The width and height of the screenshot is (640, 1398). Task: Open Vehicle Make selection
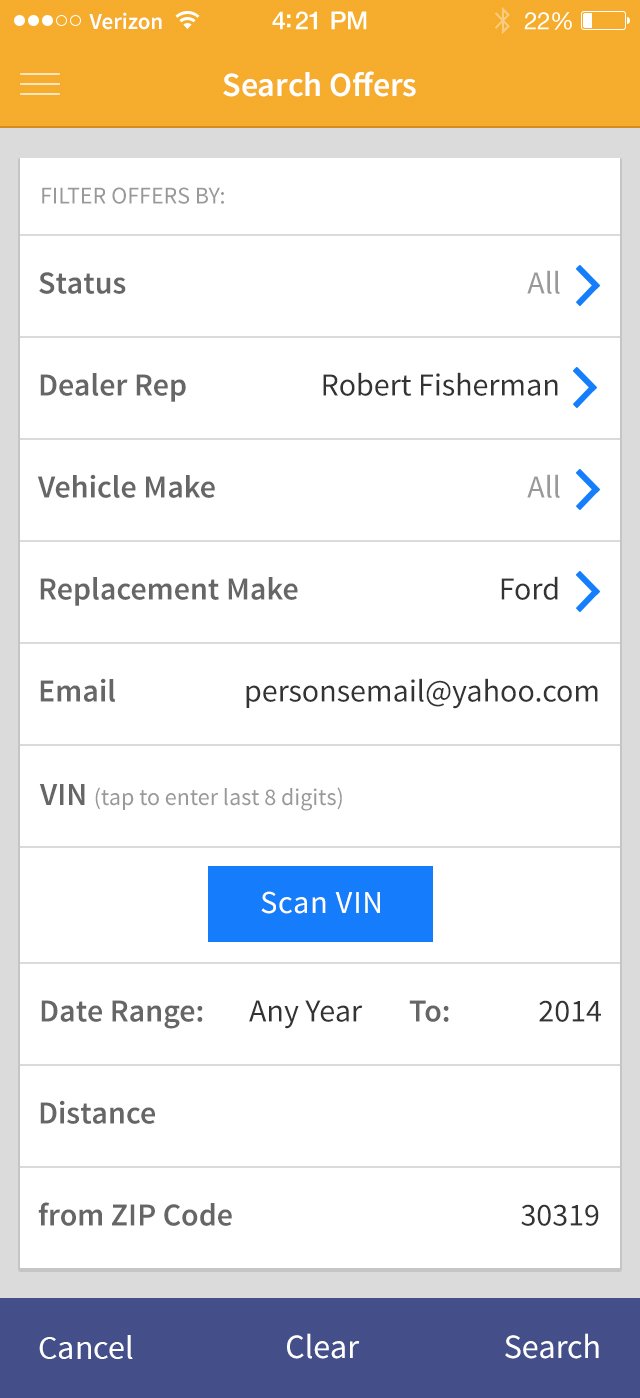click(x=320, y=489)
